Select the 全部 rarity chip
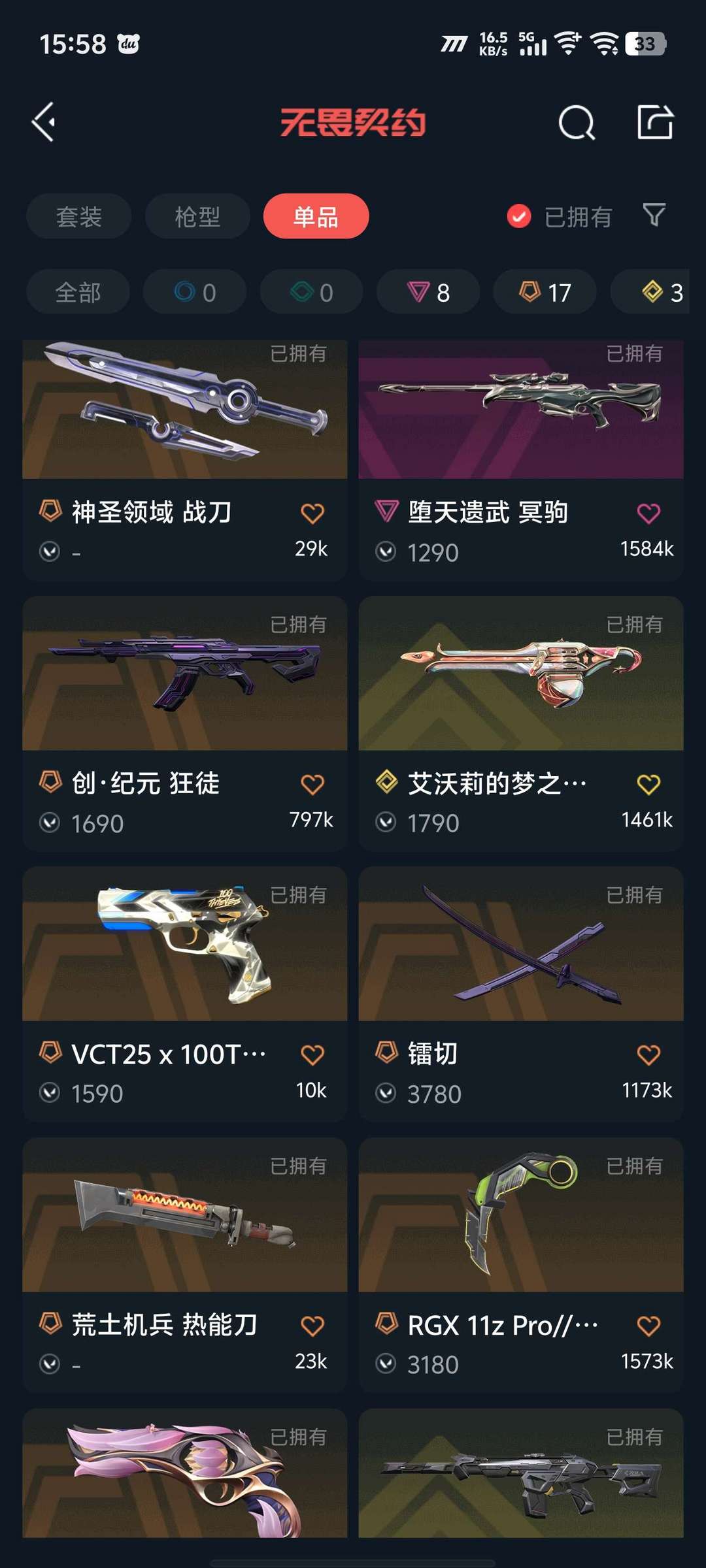This screenshot has height=1568, width=706. (x=78, y=292)
